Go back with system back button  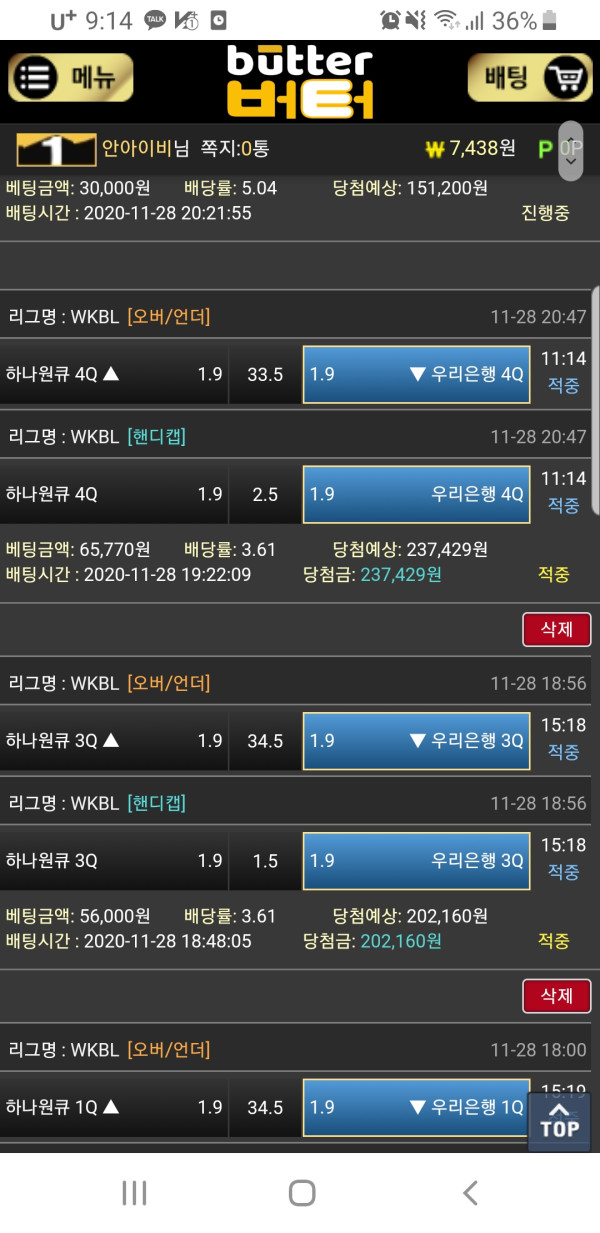coord(470,1192)
